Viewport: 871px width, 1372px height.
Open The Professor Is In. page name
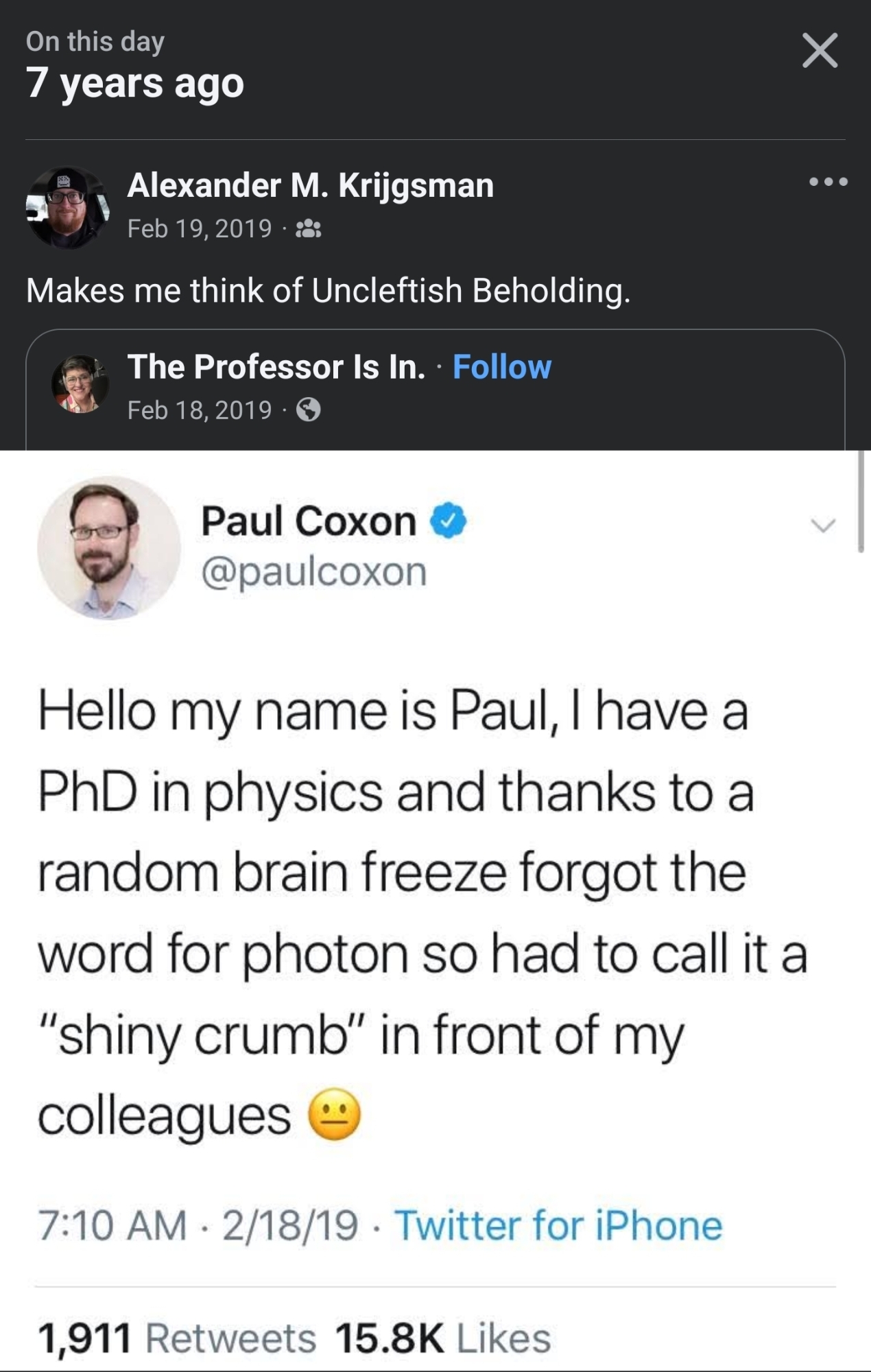(276, 367)
